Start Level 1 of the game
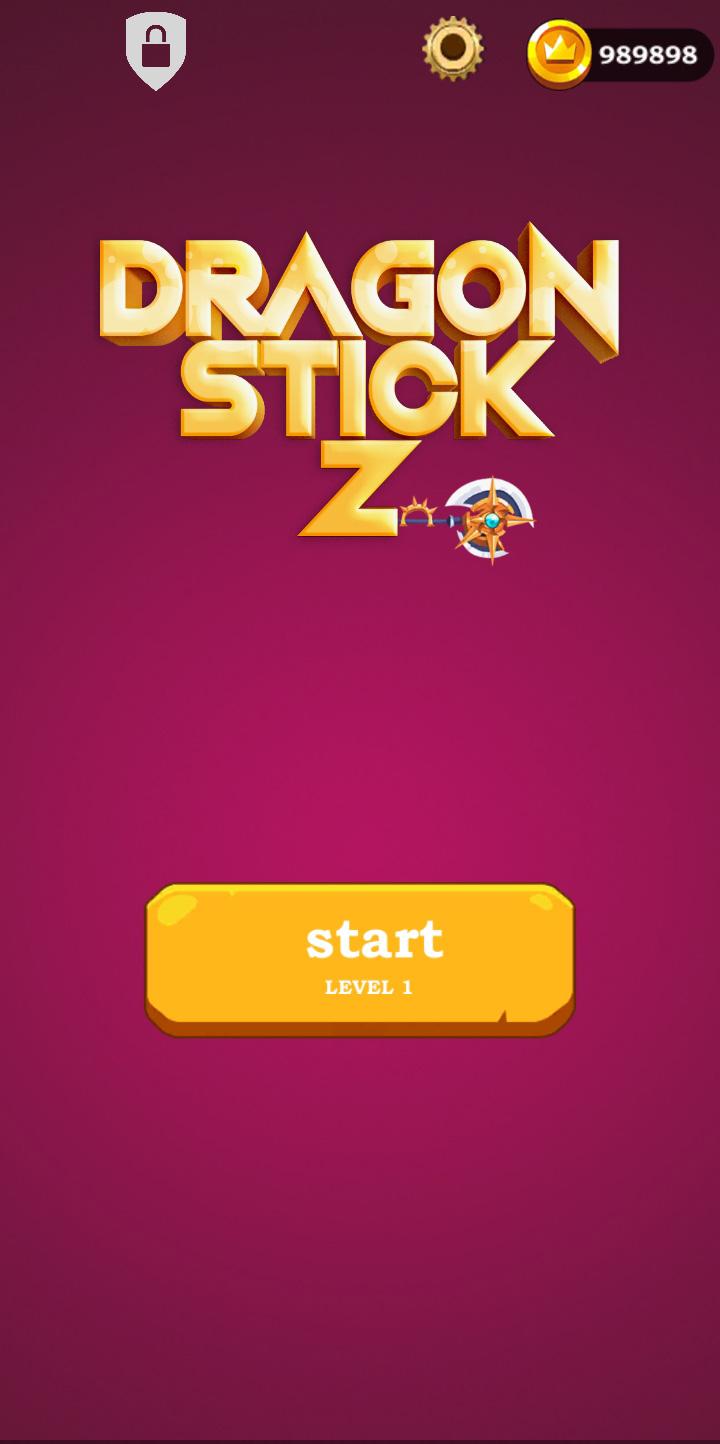The height and width of the screenshot is (1444, 720). click(360, 958)
